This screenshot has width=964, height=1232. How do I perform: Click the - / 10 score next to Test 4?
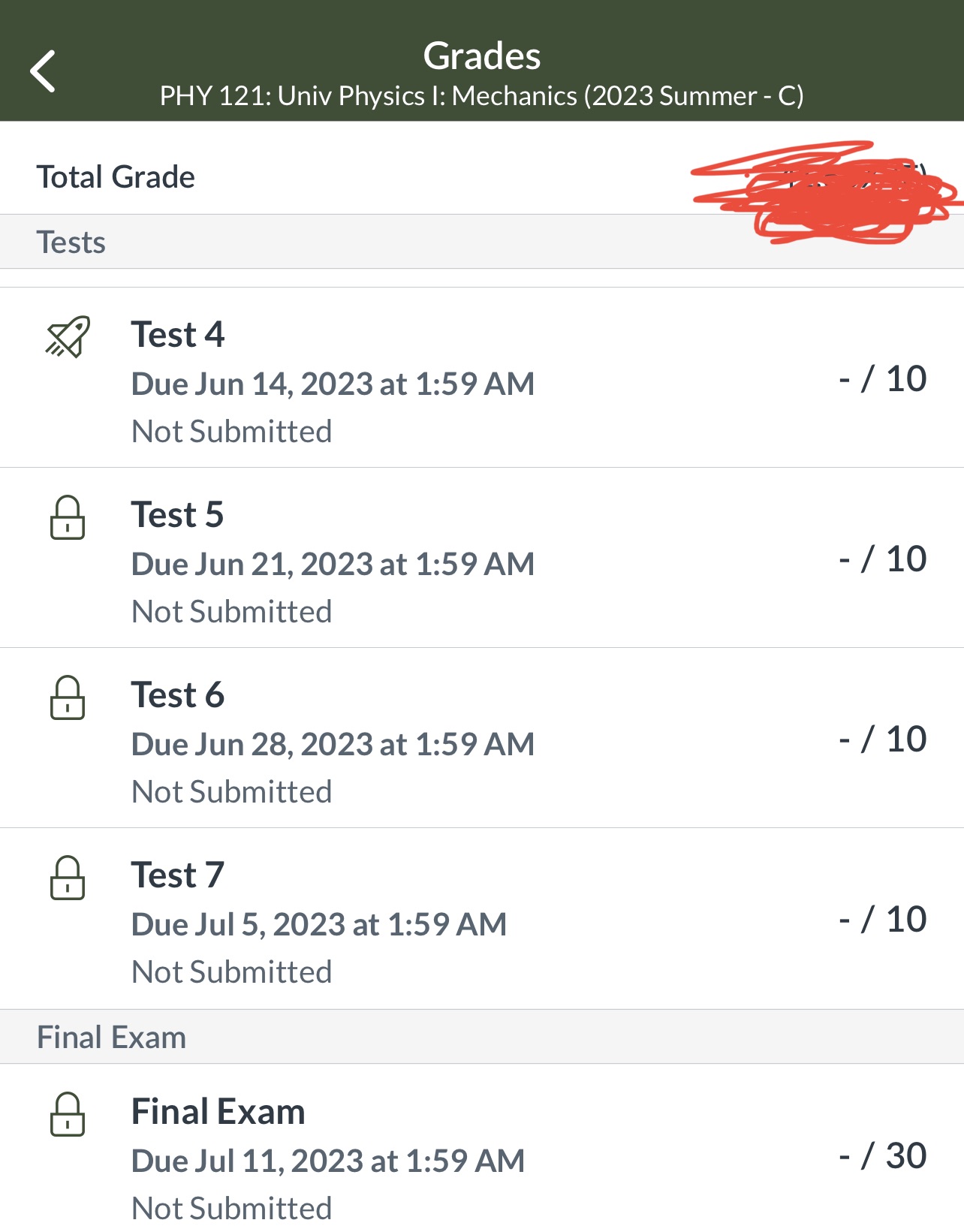point(883,379)
